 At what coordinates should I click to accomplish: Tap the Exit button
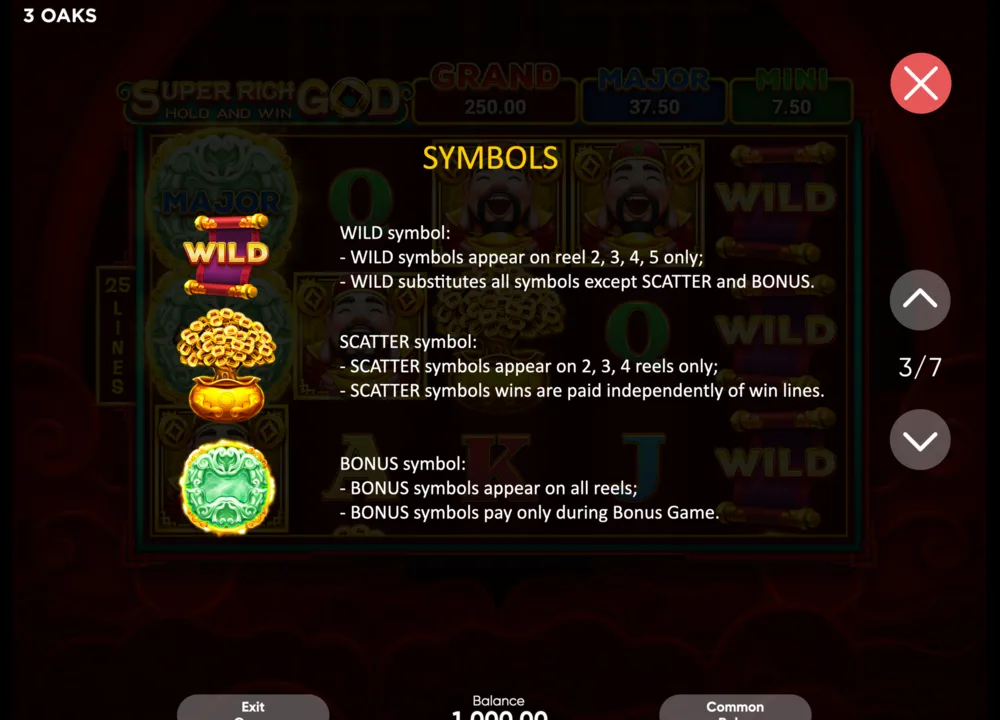253,707
